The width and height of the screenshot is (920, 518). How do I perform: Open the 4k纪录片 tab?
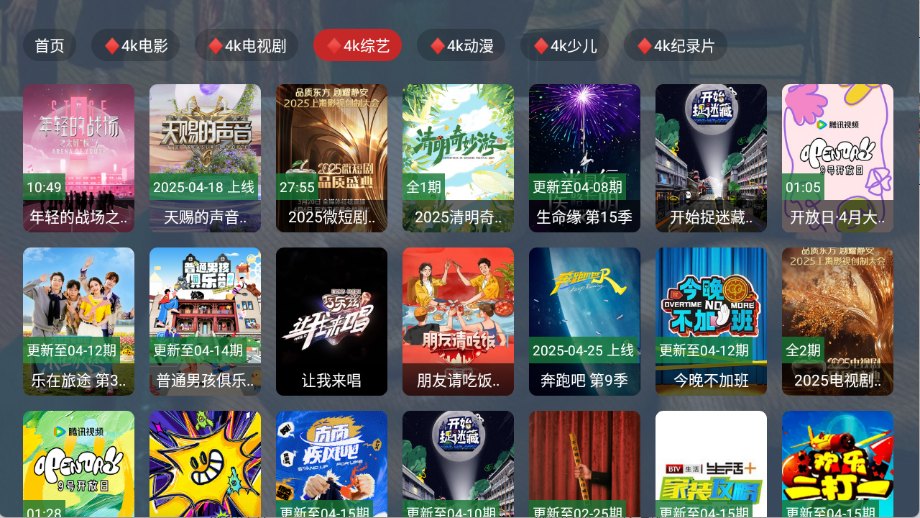pyautogui.click(x=676, y=46)
